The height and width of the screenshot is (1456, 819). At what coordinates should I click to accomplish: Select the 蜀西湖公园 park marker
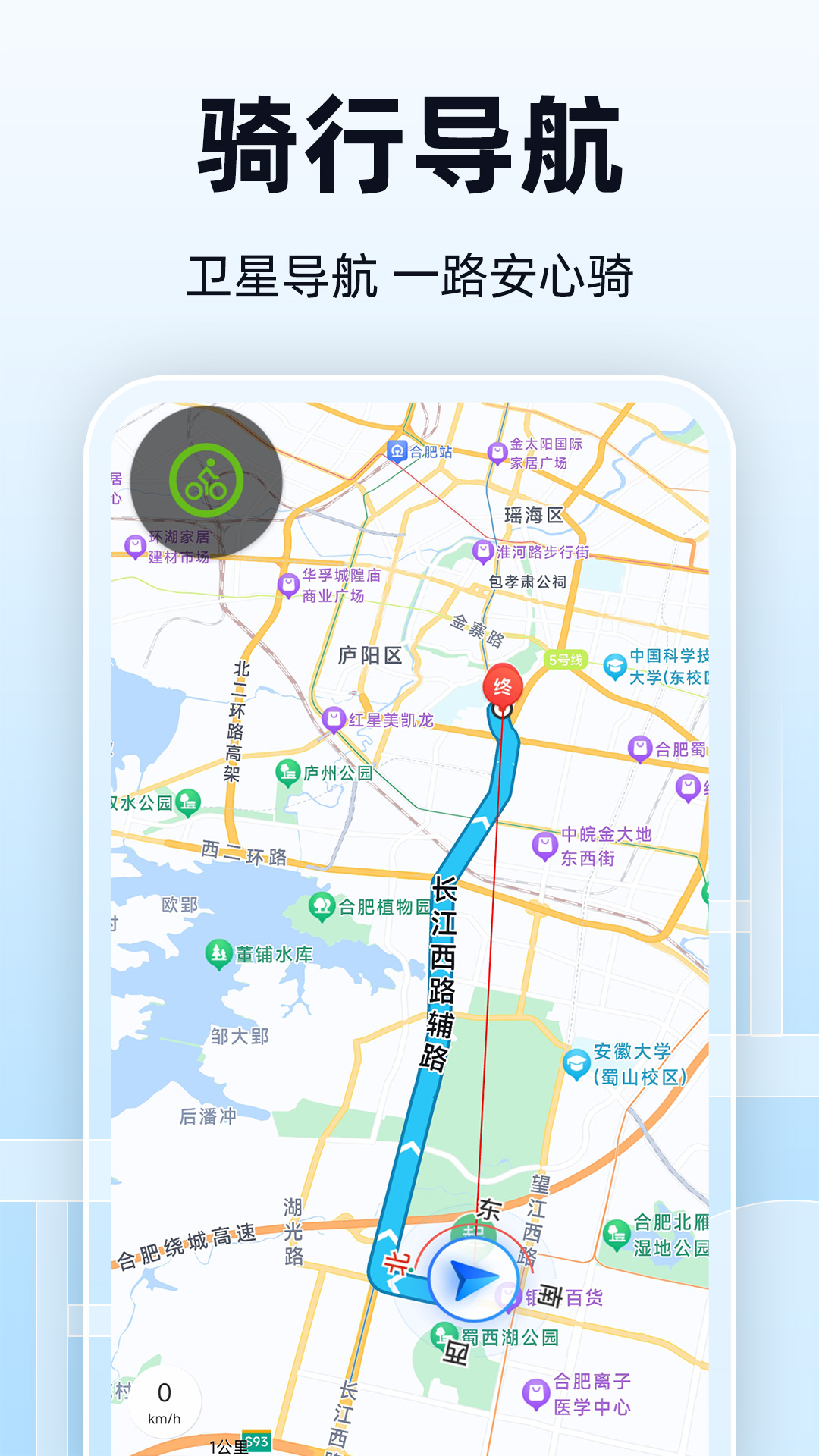coord(443,1331)
